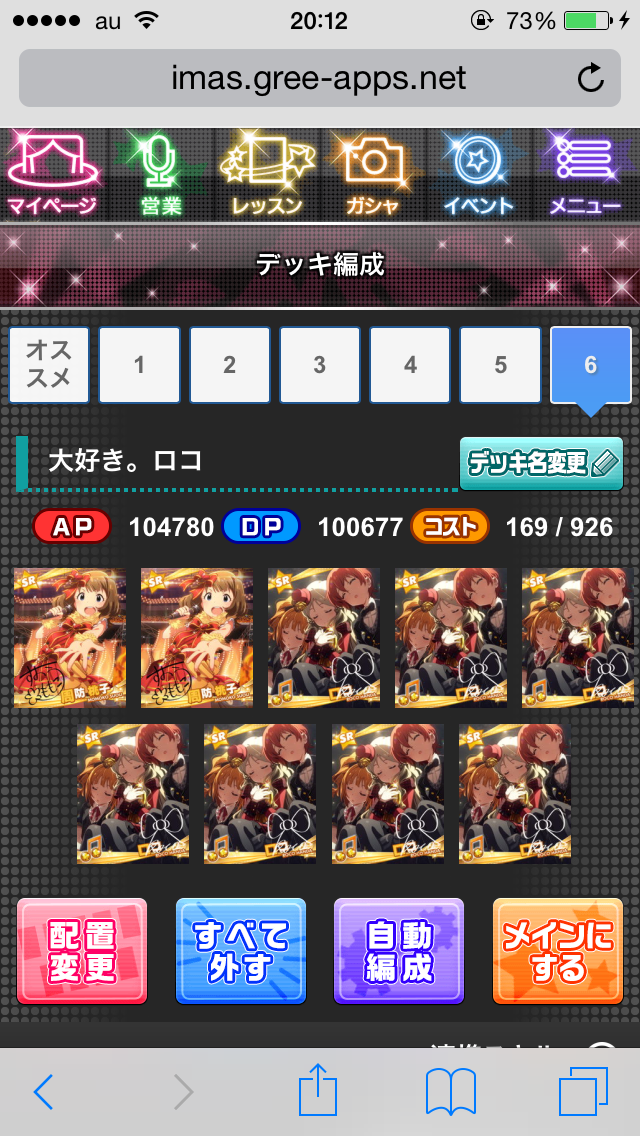Tap デッキ名変更 to rename deck
Viewport: 640px width, 1136px height.
point(541,463)
